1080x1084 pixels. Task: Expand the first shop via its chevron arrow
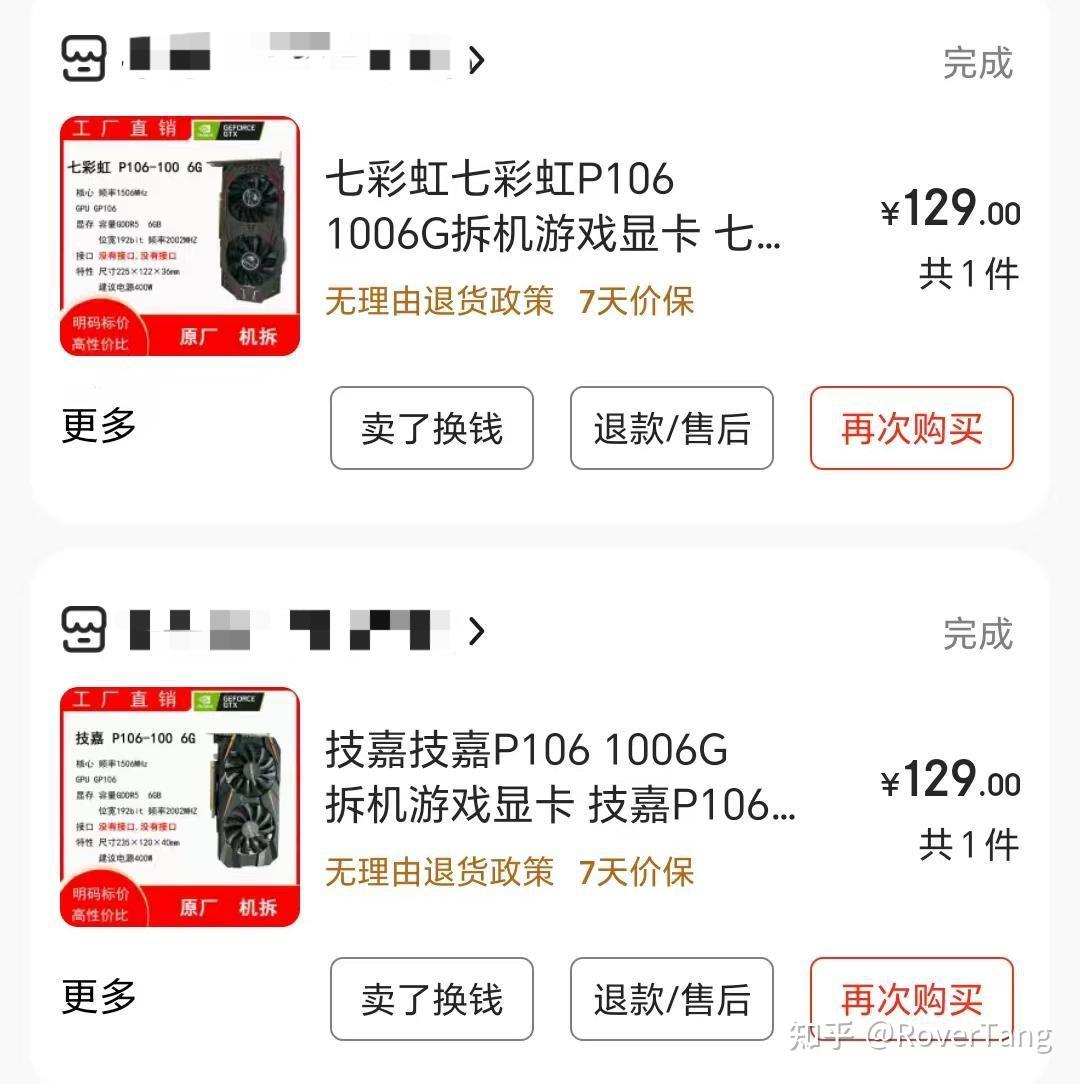[x=478, y=60]
